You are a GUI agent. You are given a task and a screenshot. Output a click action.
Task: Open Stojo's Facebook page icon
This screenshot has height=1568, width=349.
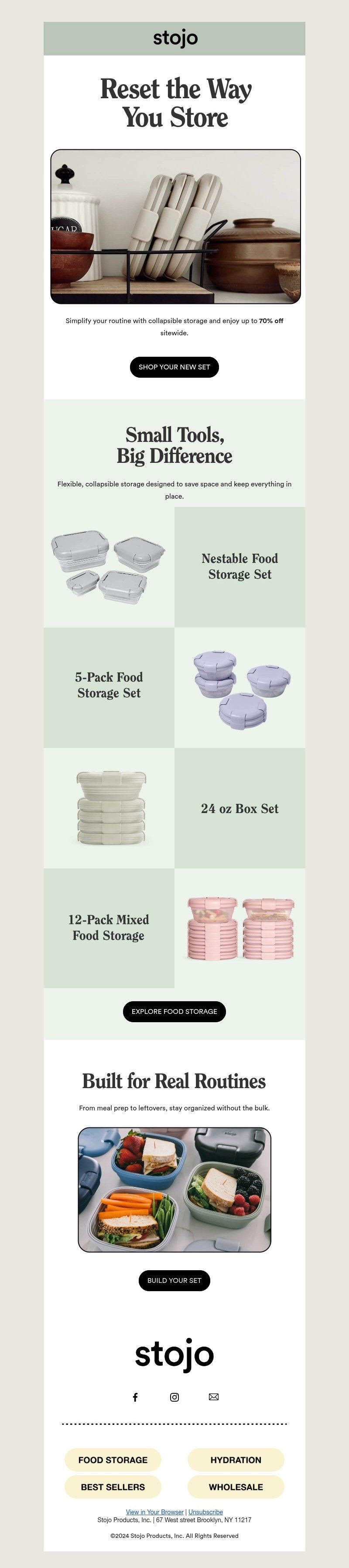coord(135,1397)
